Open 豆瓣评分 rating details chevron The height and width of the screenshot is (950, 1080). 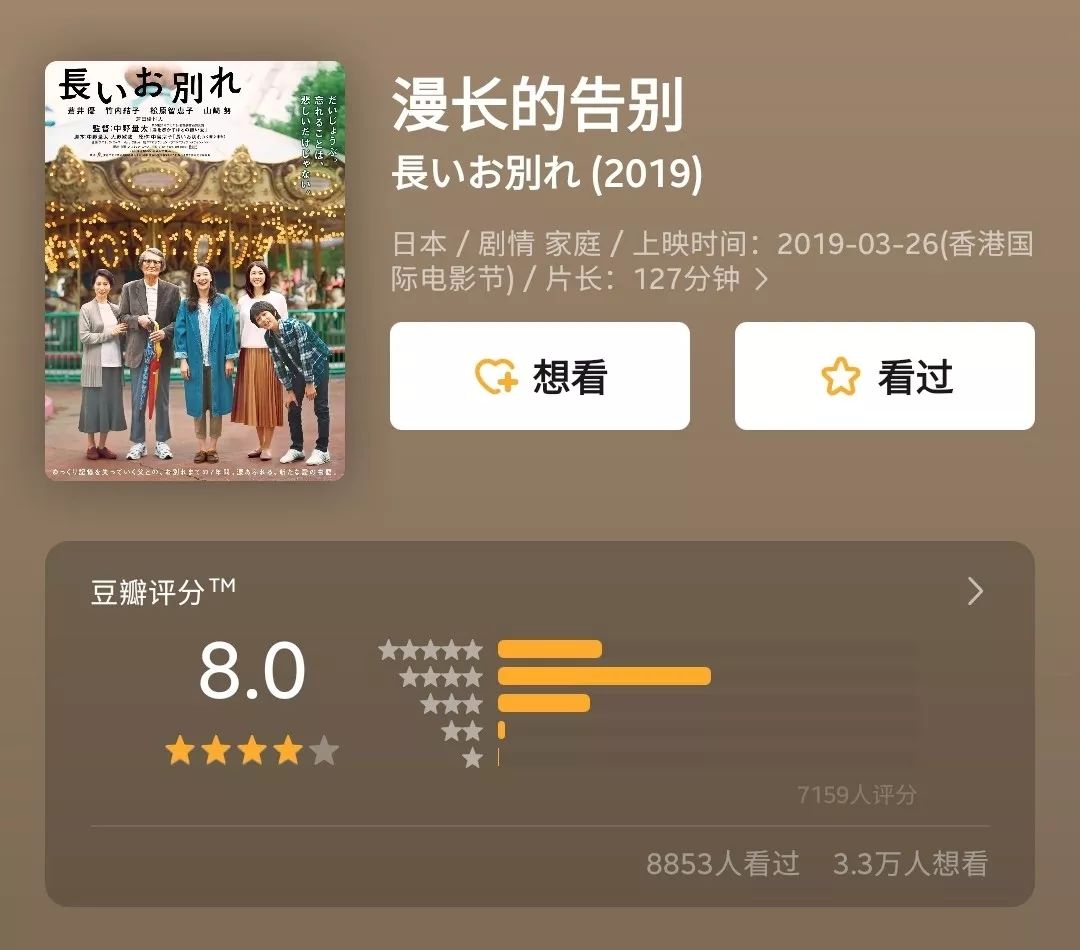click(x=976, y=592)
